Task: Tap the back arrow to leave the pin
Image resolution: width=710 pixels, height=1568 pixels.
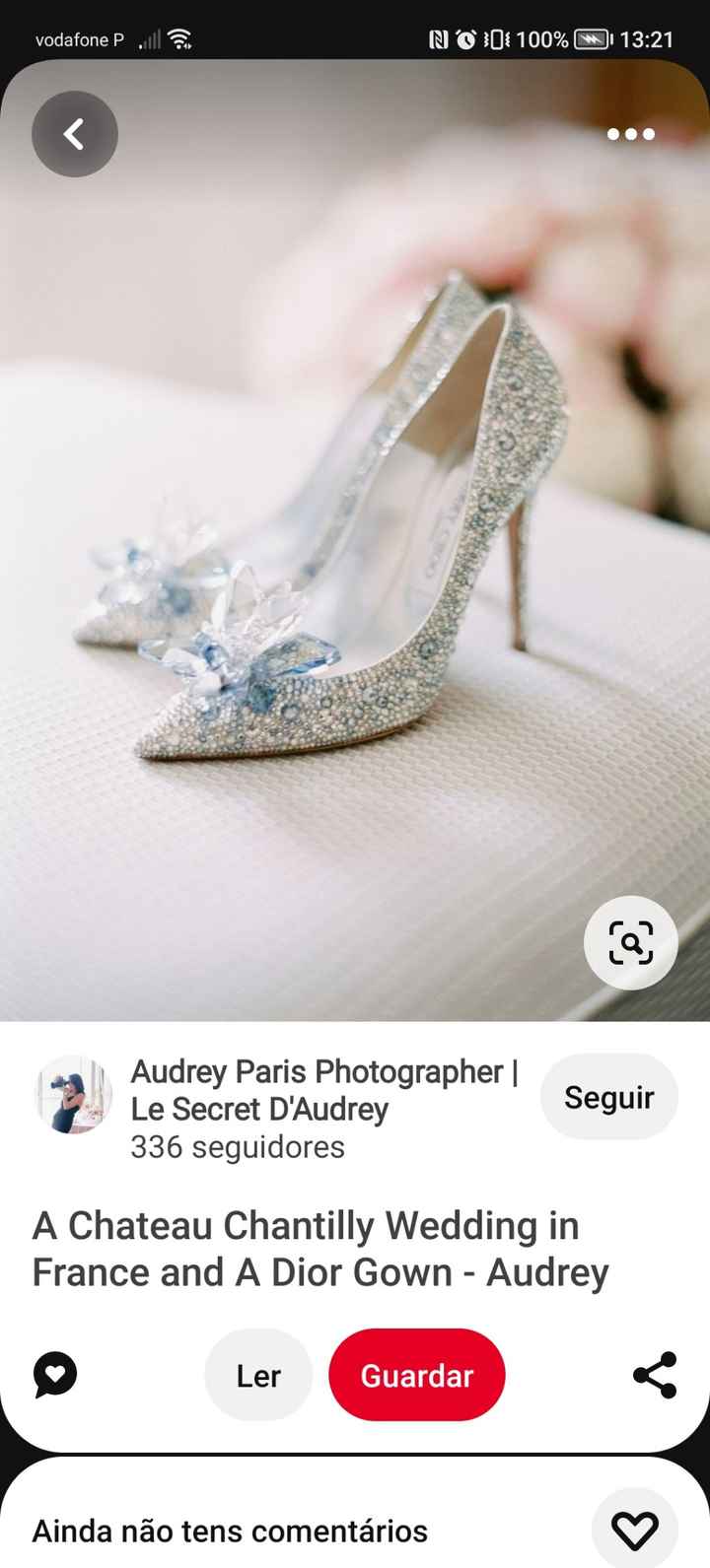Action: 75,134
